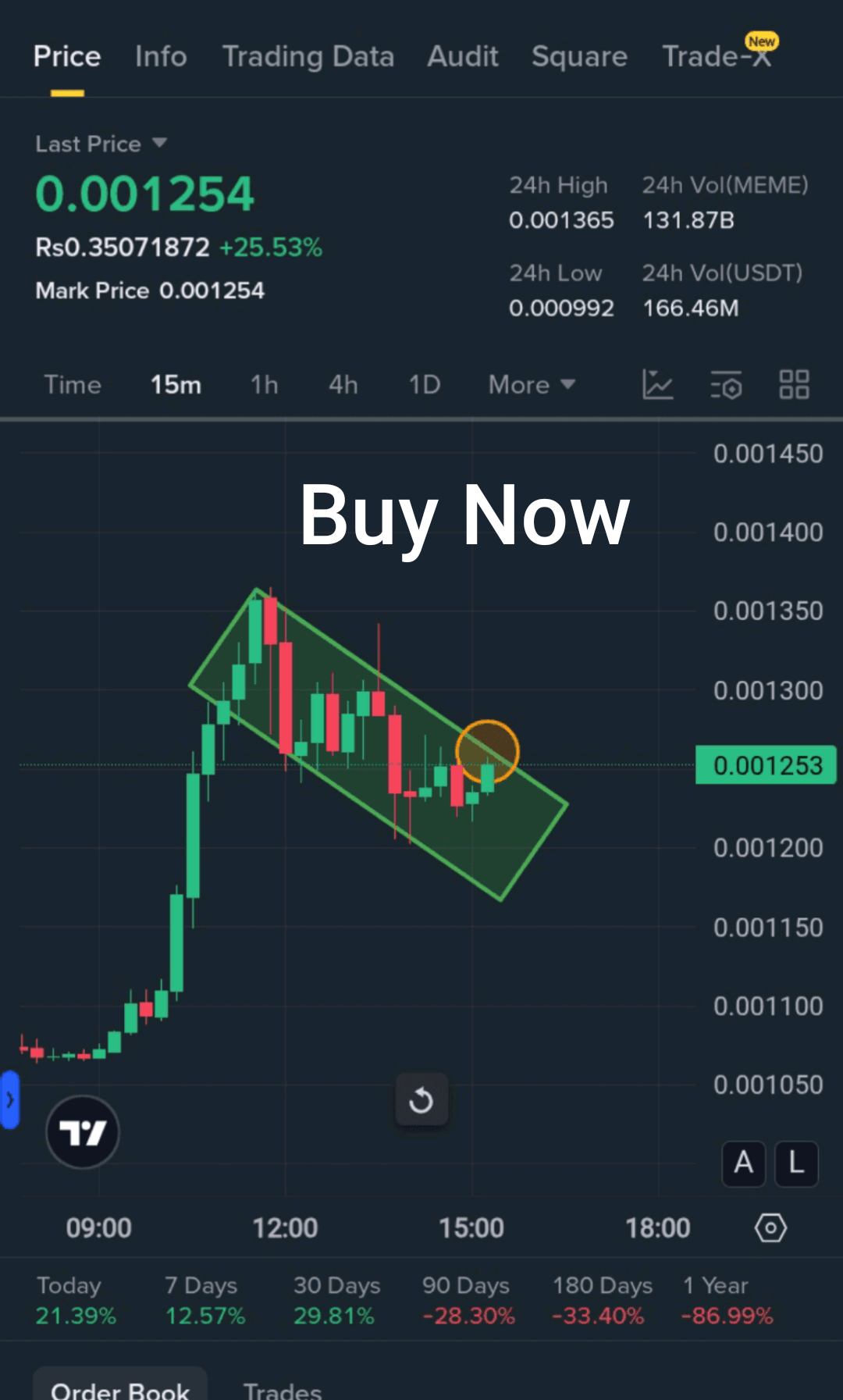Reset the chart view

[x=421, y=1100]
